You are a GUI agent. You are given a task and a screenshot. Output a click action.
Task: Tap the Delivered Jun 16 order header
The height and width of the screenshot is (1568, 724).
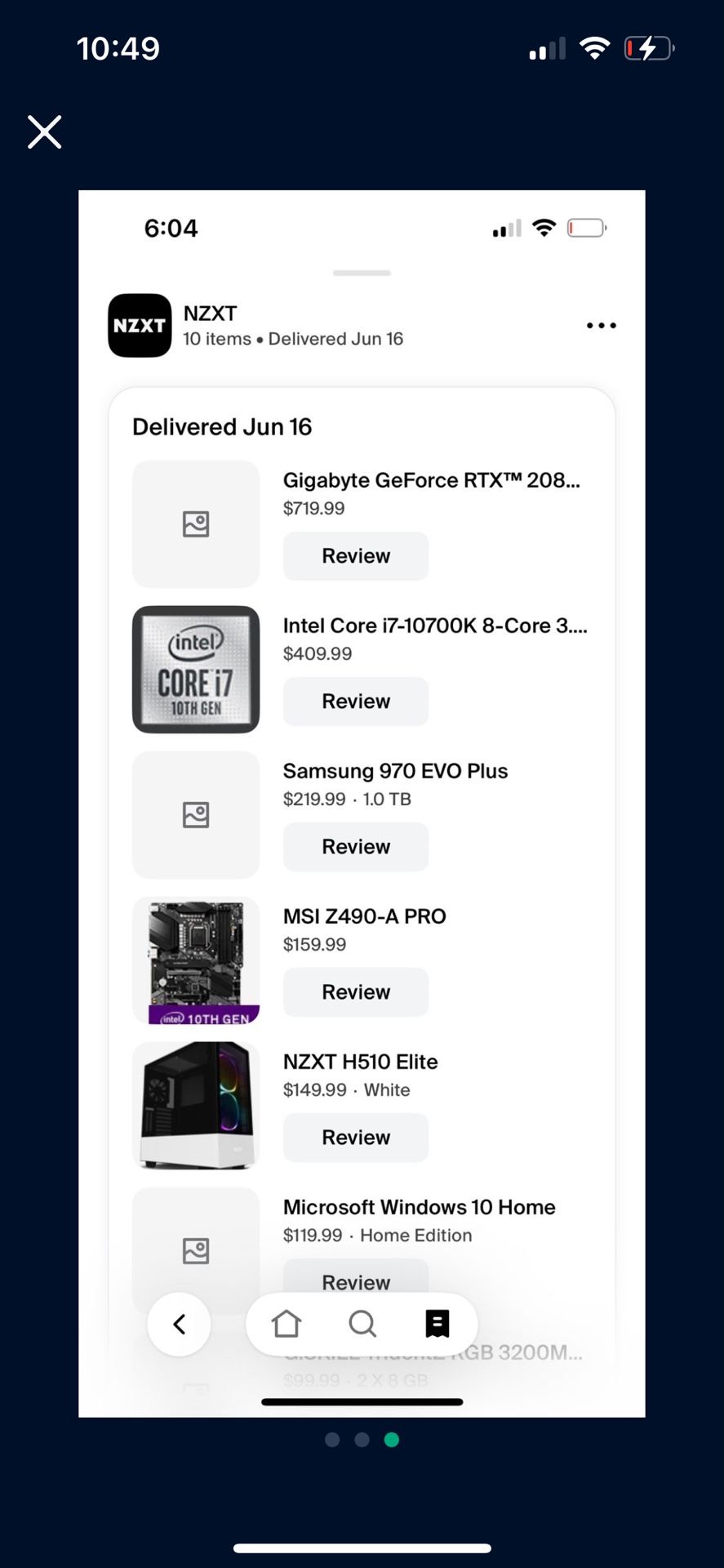pos(221,426)
